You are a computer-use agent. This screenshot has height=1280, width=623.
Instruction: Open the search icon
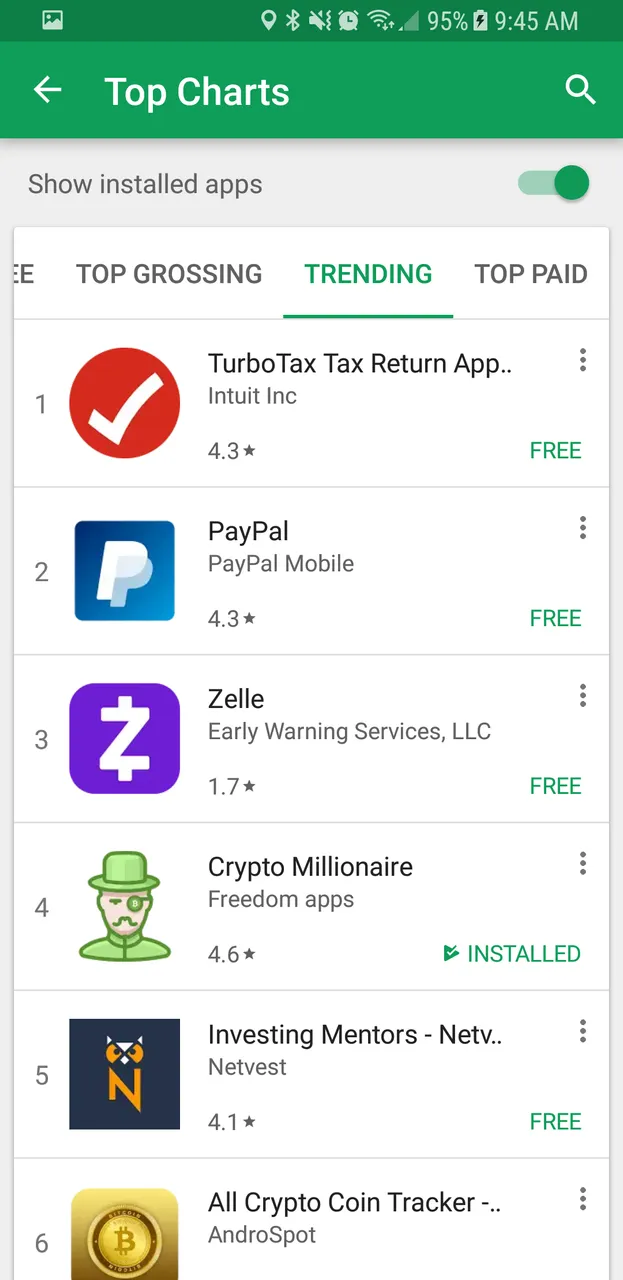580,91
